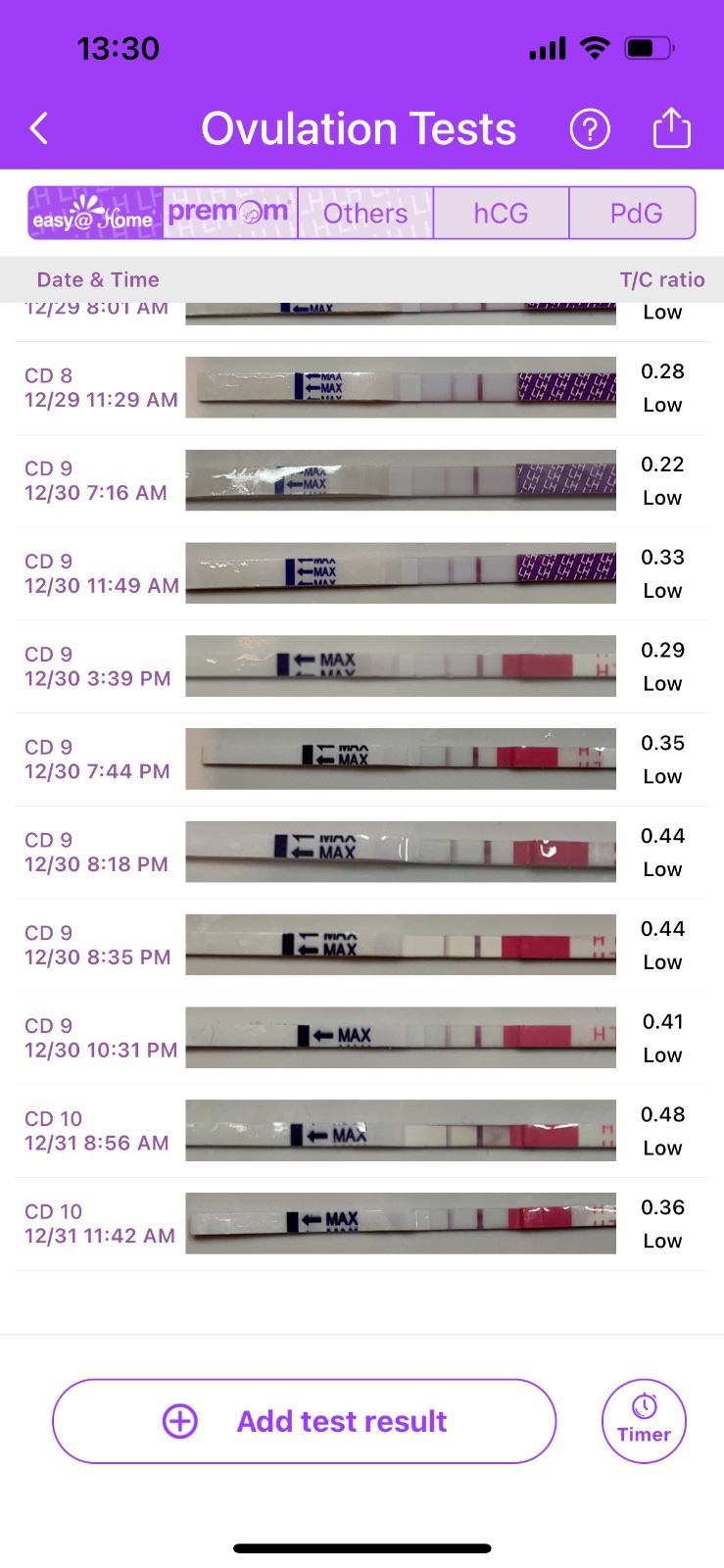724x1568 pixels.
Task: Switch to the Others tab
Action: click(x=364, y=214)
